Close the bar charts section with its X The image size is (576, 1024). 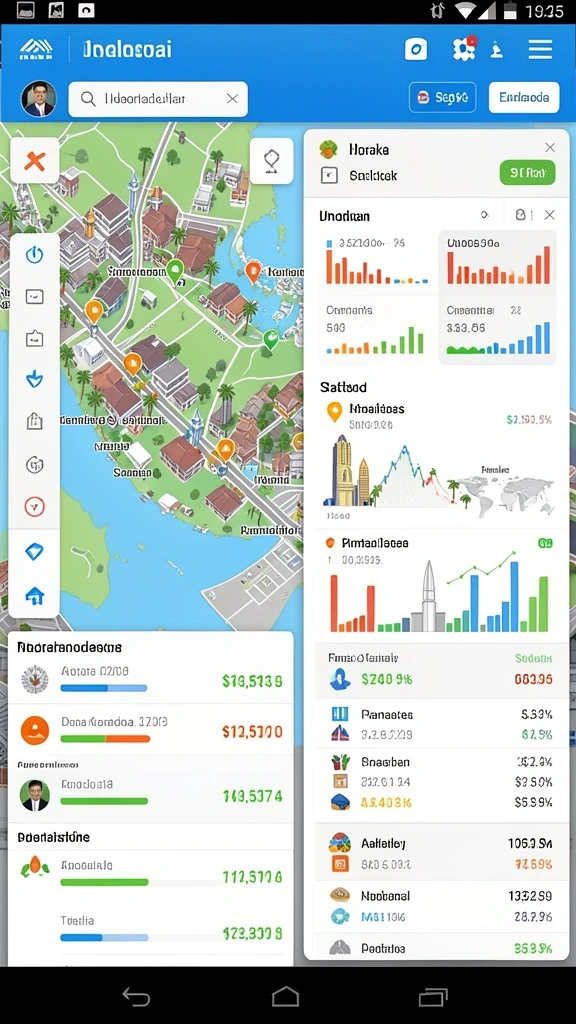[550, 215]
